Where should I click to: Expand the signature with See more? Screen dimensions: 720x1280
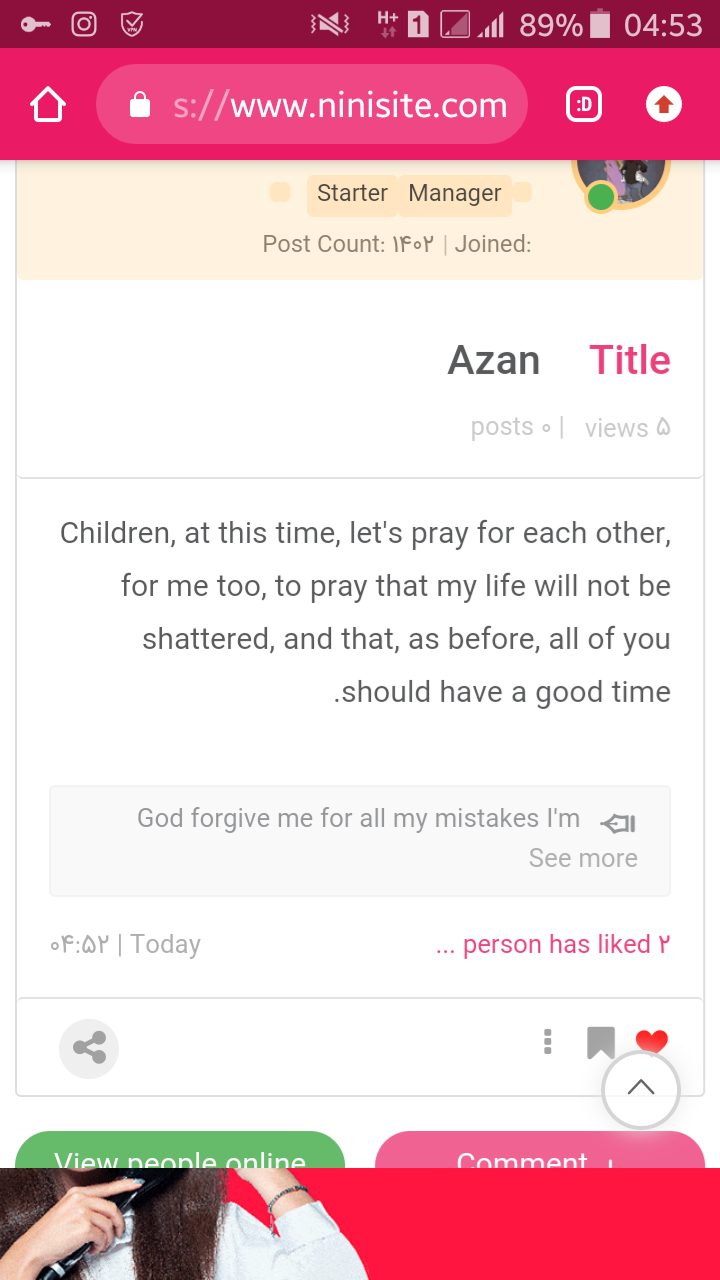pos(583,858)
